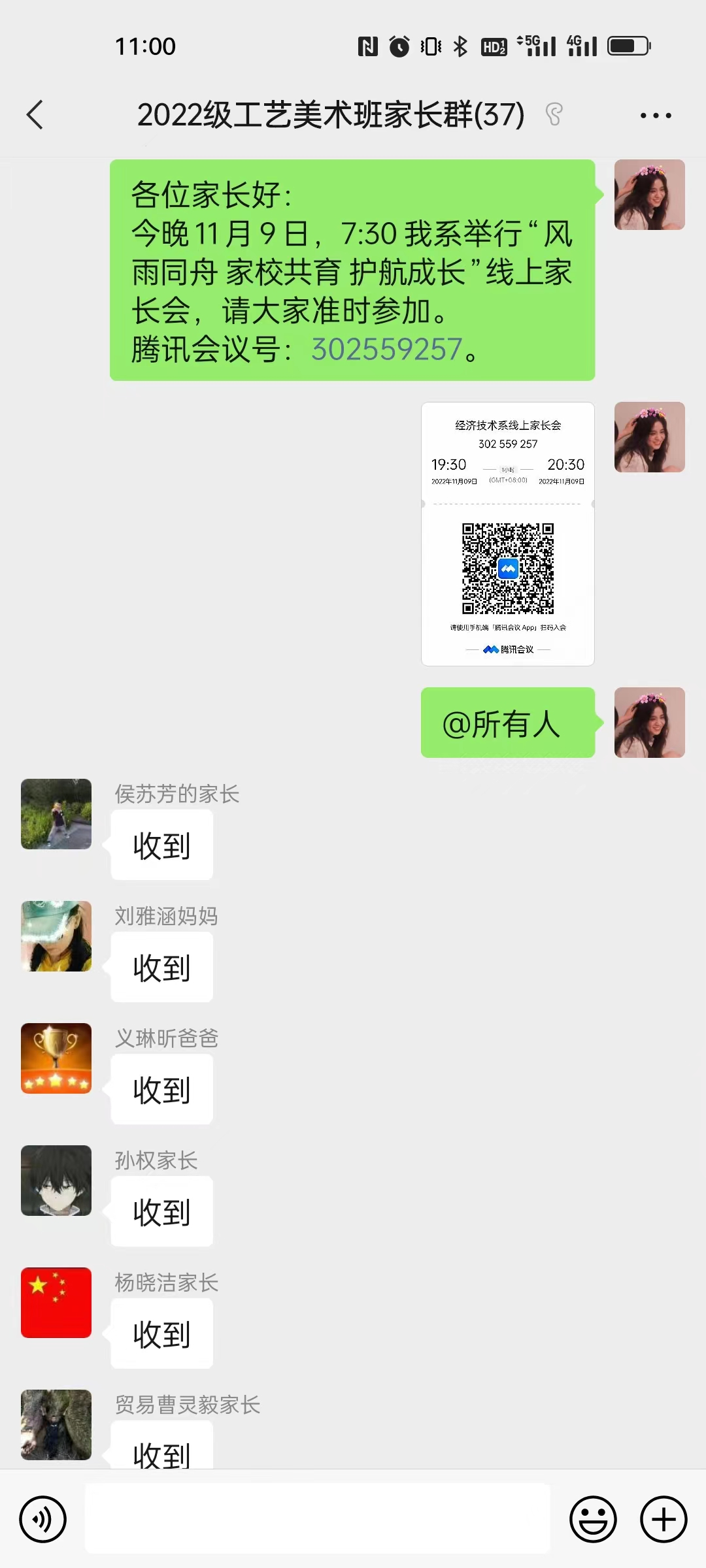Tap 刘雅涵妈妈's profile avatar

[x=56, y=937]
